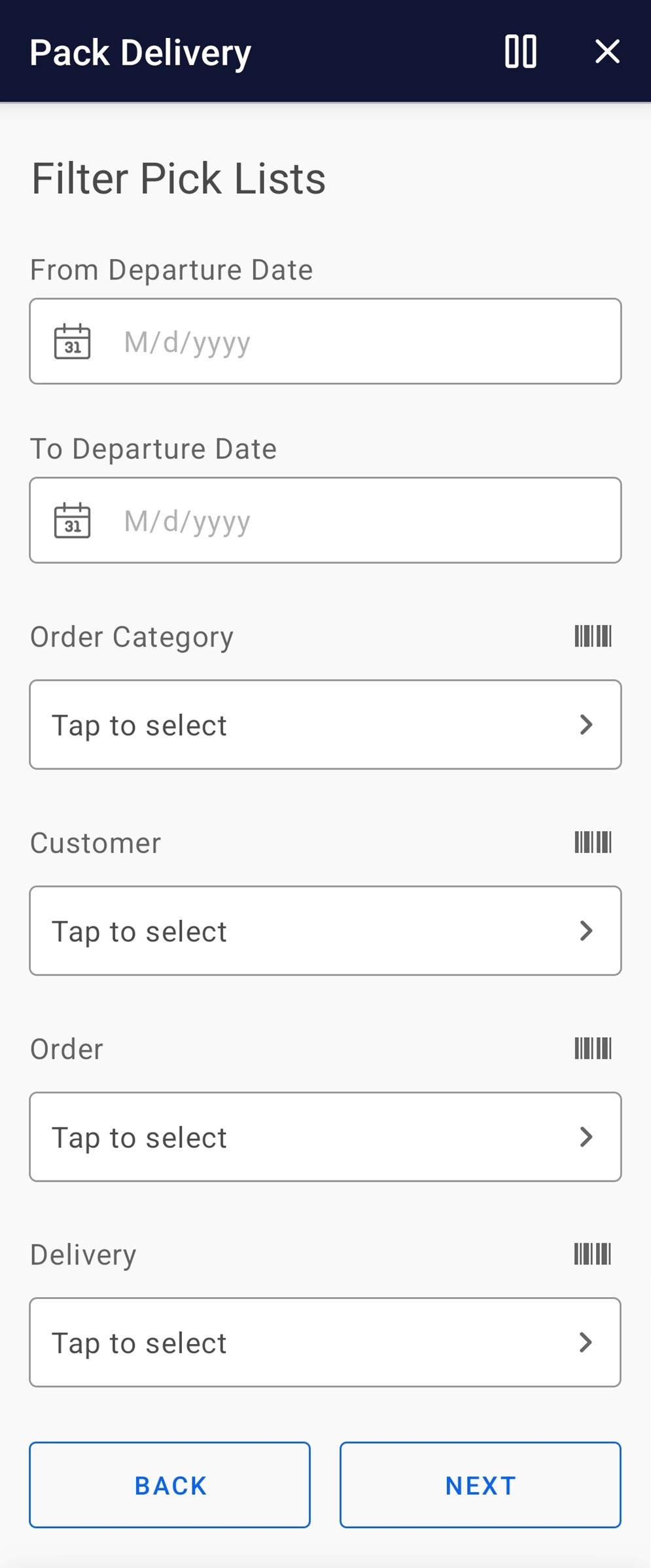The width and height of the screenshot is (651, 1568).
Task: Click the pause icon in the header
Action: click(x=520, y=52)
